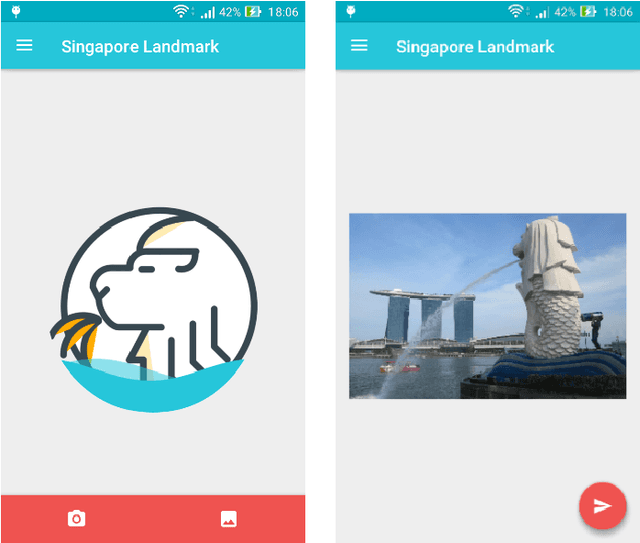Open the drawer menu on the logo screen
The image size is (640, 543).
[24, 46]
